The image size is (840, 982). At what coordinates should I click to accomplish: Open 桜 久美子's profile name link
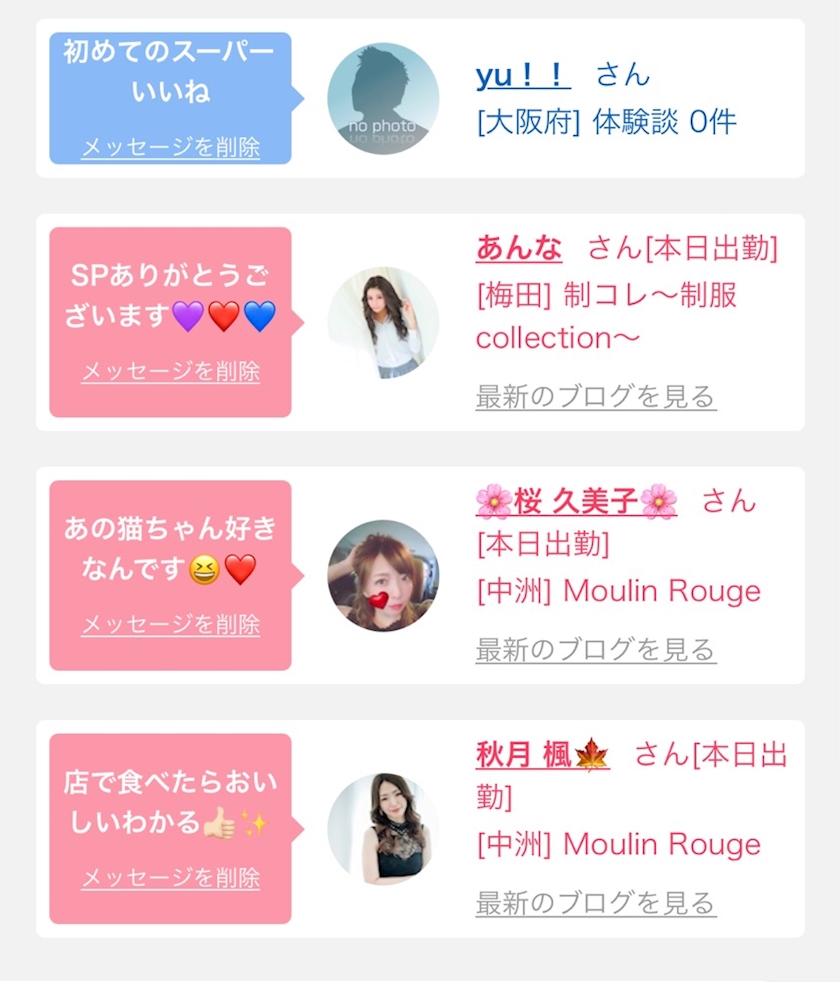[x=576, y=502]
